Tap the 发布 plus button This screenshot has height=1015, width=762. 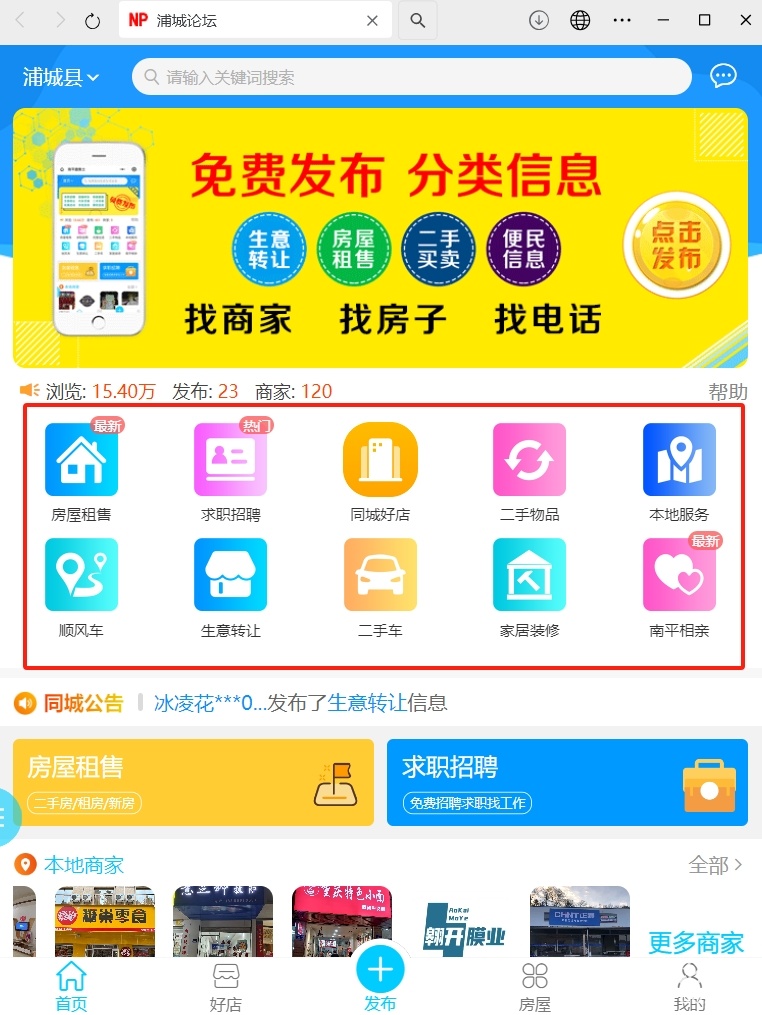pyautogui.click(x=380, y=969)
